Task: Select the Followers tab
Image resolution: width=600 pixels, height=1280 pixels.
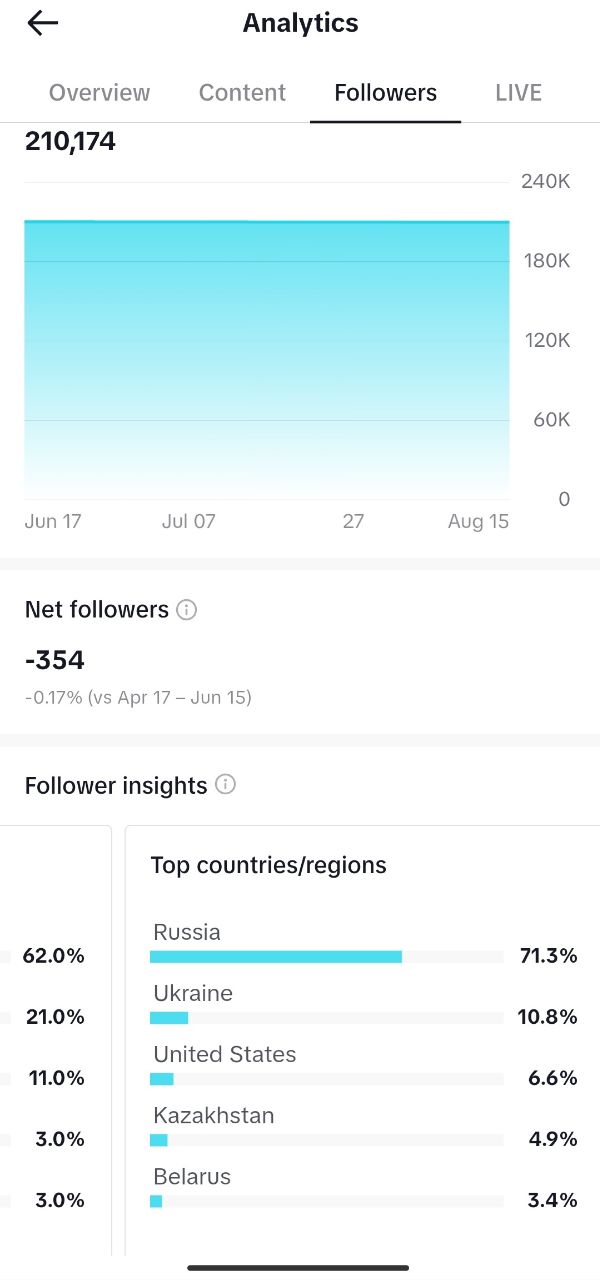Action: click(x=385, y=93)
